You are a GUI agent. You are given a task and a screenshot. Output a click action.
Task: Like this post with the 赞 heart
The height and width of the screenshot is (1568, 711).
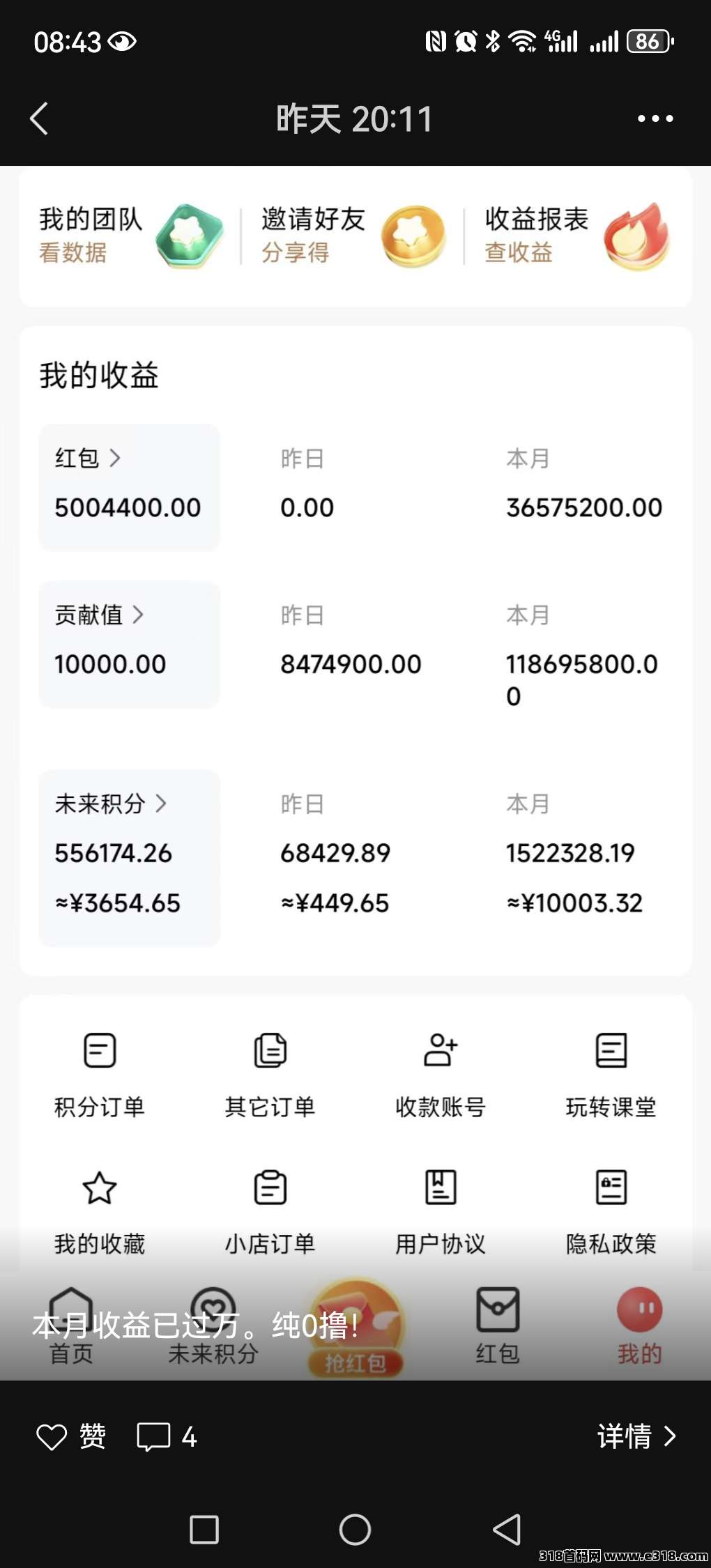pos(70,1436)
